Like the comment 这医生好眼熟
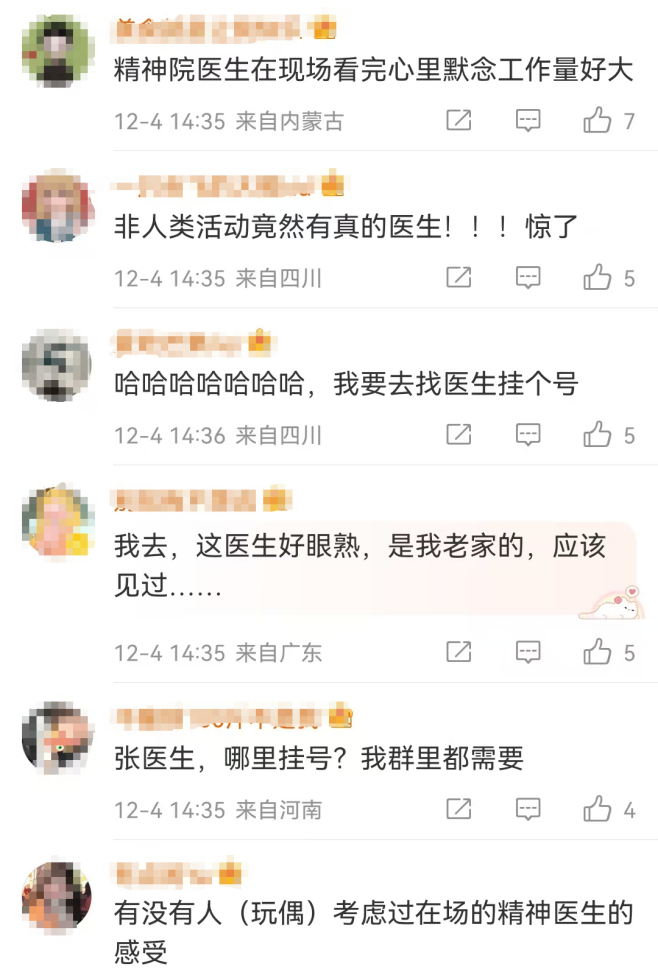The image size is (658, 975). click(598, 653)
